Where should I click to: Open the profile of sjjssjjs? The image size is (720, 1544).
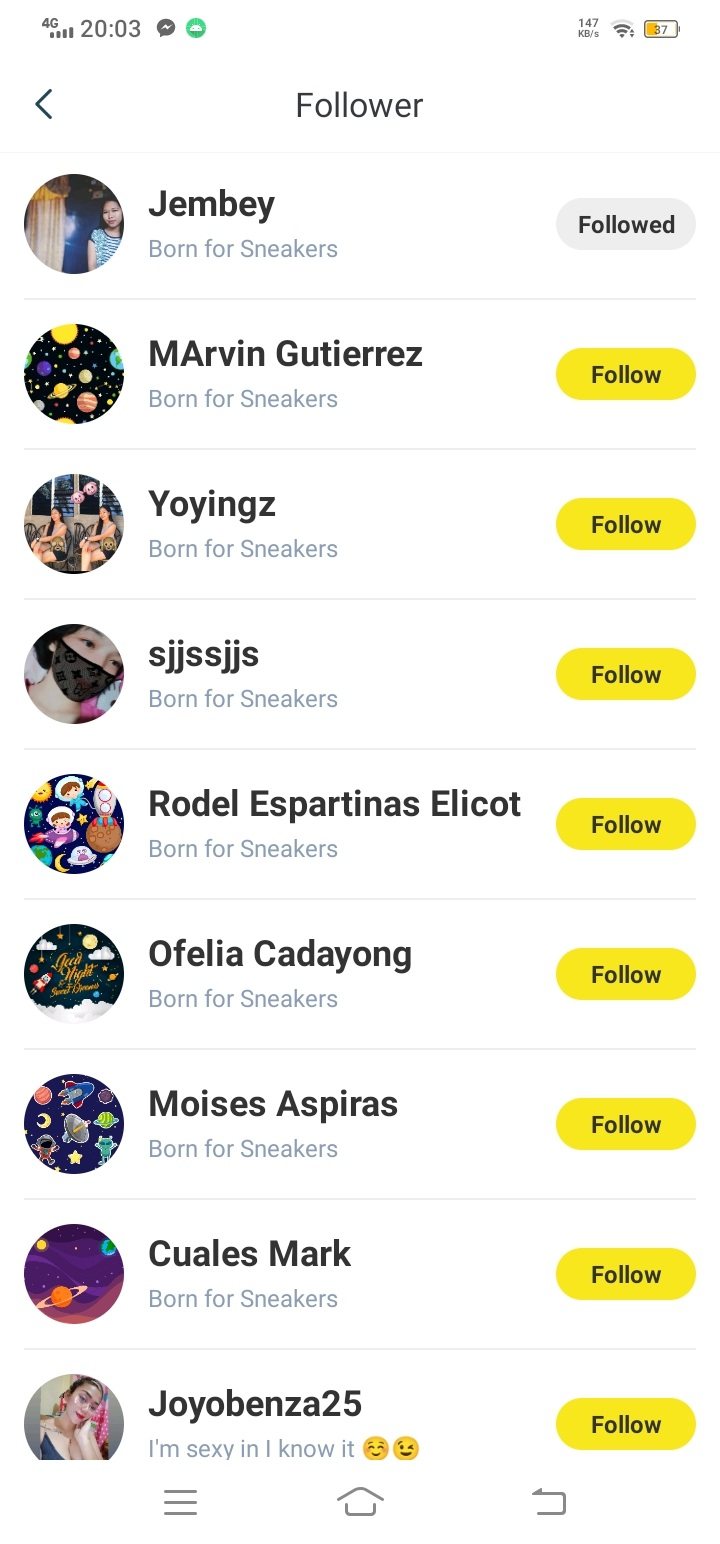point(204,655)
